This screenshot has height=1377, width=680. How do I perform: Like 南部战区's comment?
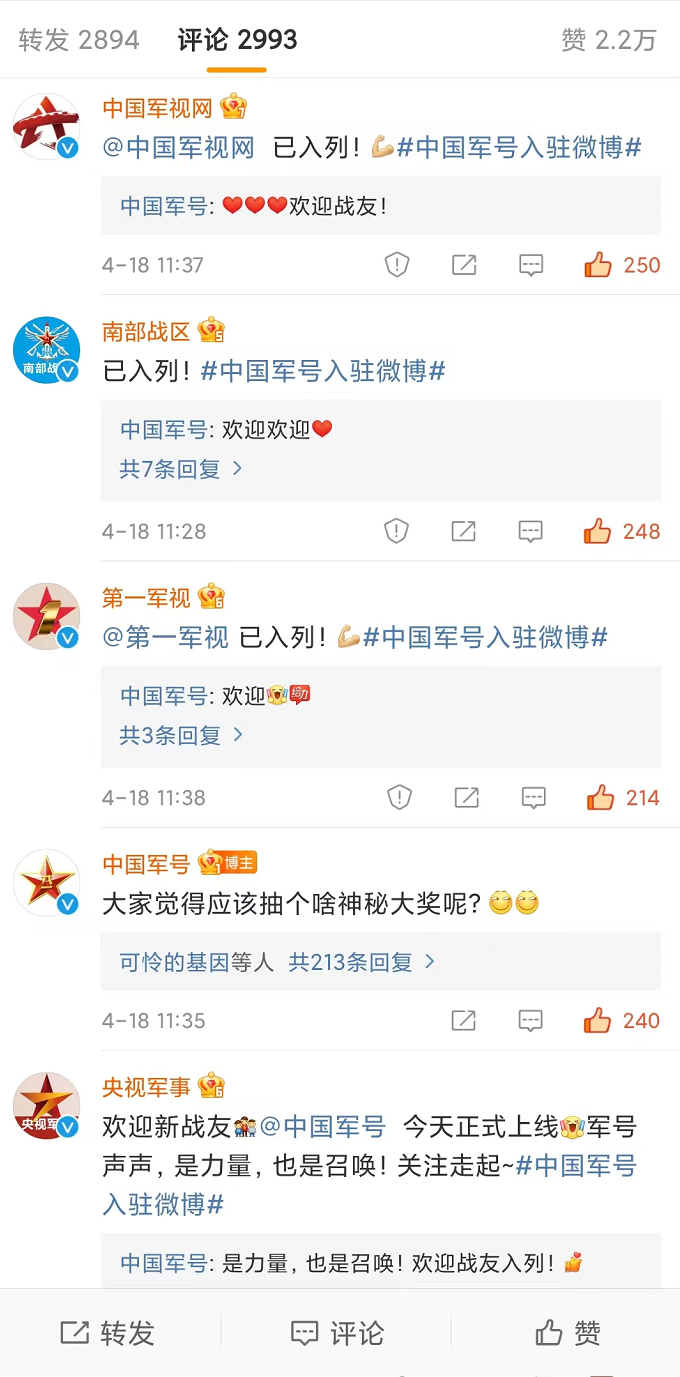click(x=622, y=531)
